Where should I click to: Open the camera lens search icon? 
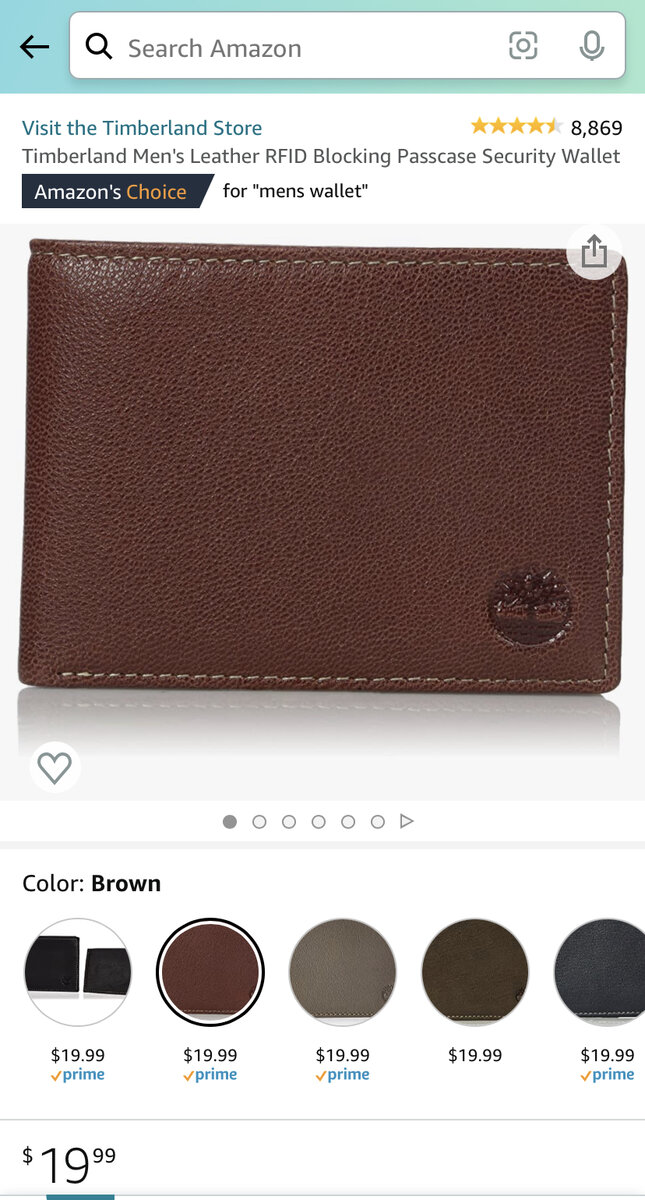[x=523, y=46]
